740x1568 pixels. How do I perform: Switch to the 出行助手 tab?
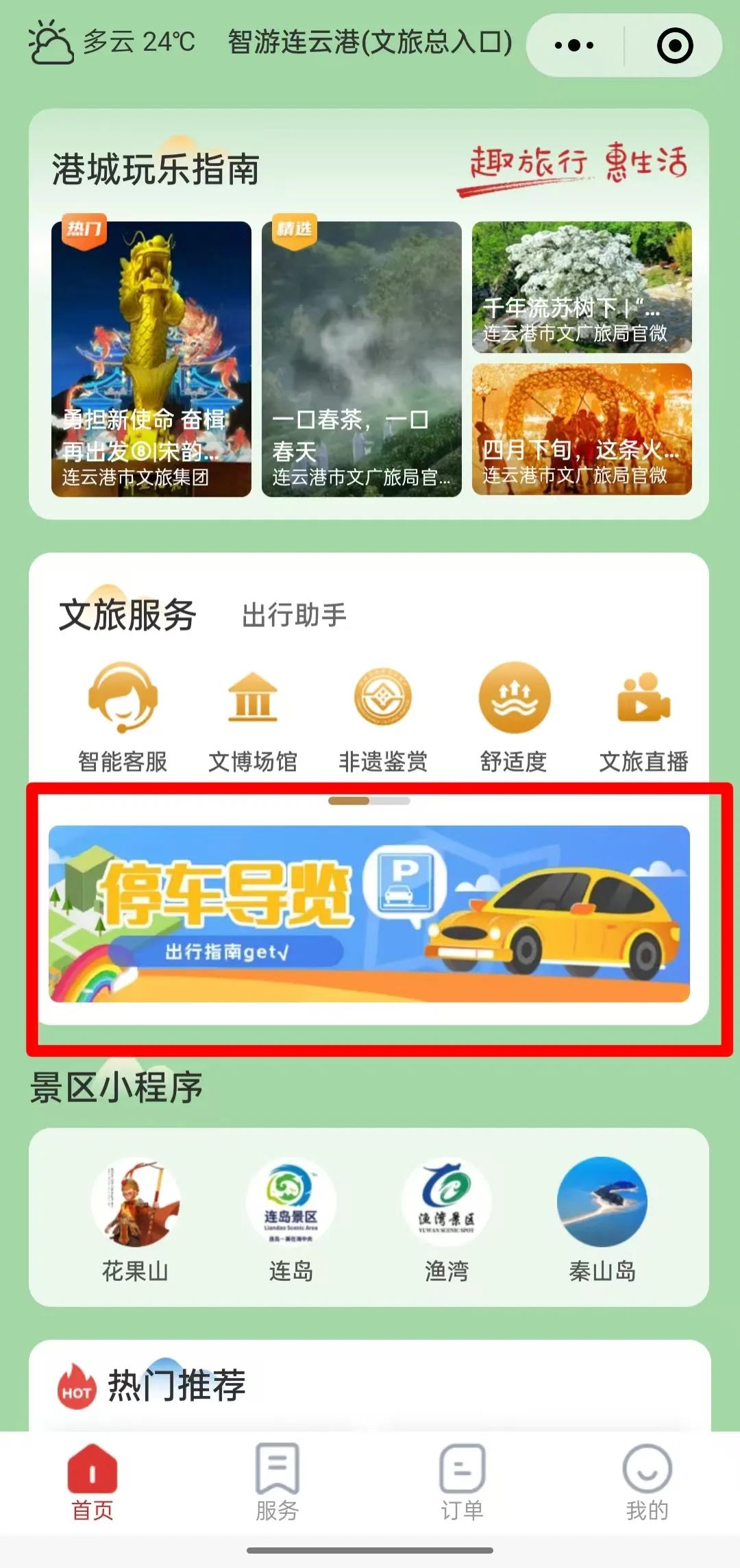click(x=294, y=615)
